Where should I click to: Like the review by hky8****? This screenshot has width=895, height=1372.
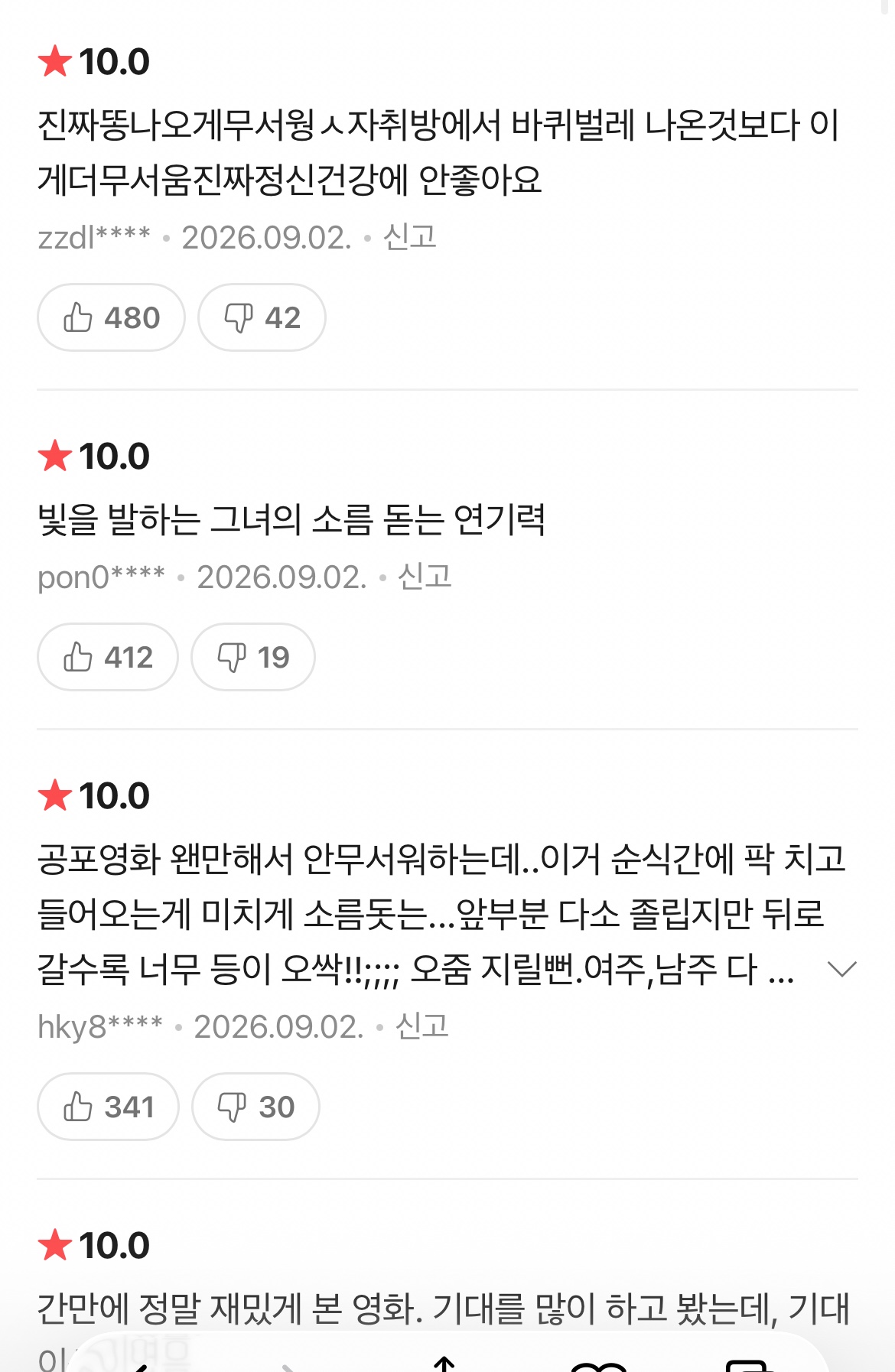[x=108, y=1107]
